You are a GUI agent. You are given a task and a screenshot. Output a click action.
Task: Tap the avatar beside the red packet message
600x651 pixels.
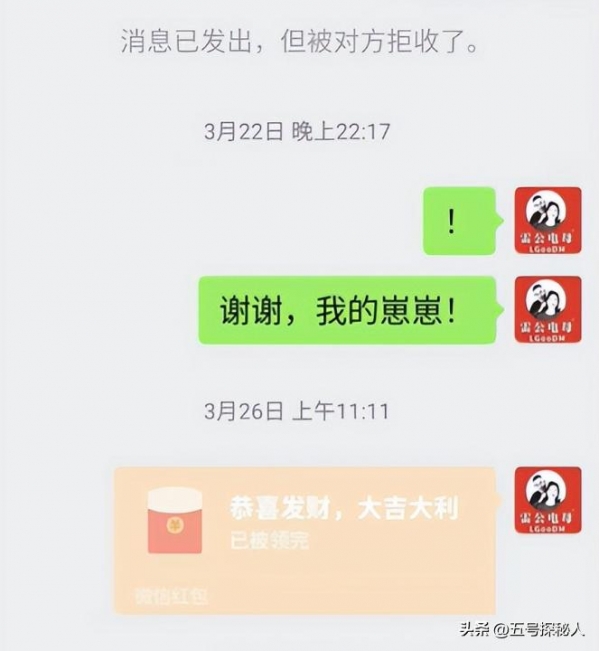547,500
